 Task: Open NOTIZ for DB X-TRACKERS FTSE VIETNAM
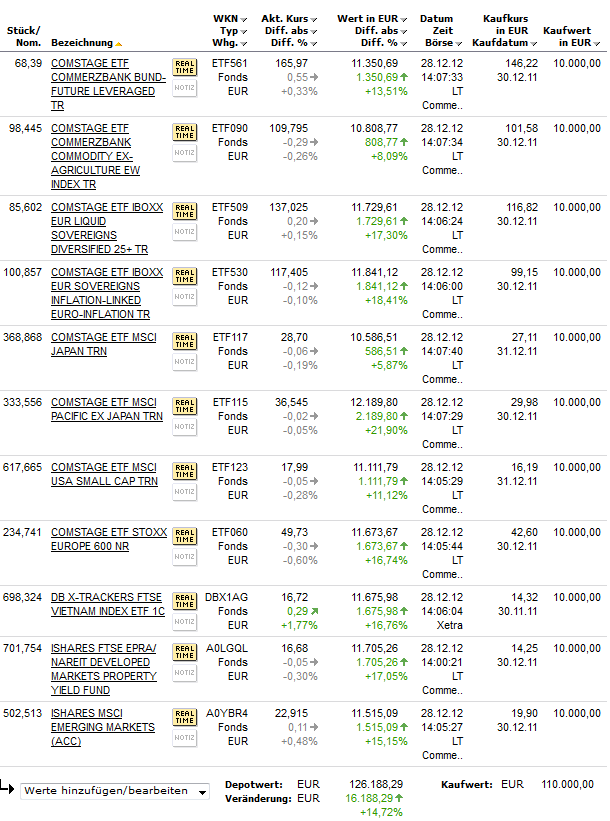[185, 622]
